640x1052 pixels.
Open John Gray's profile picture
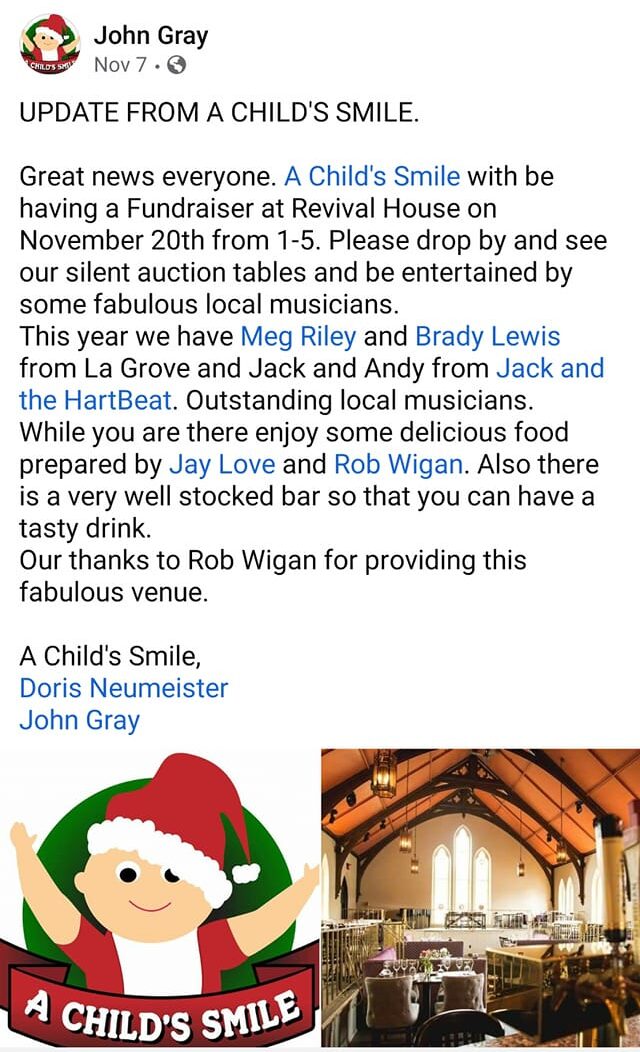pyautogui.click(x=50, y=46)
